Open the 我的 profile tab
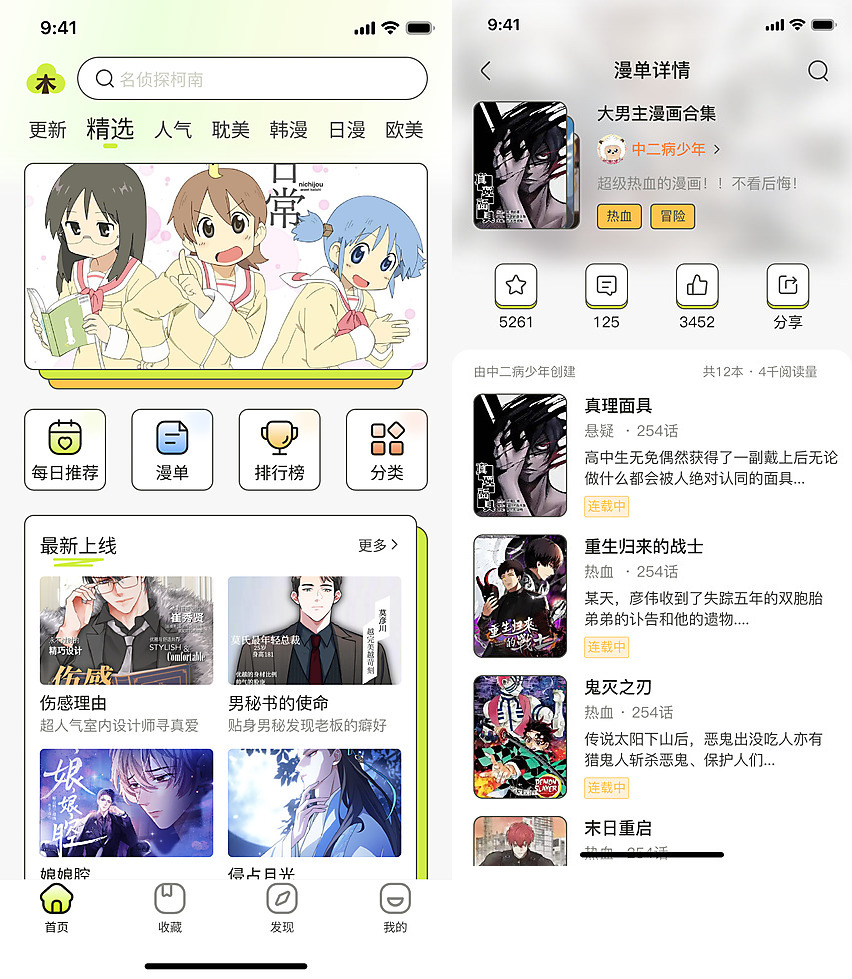Screen dimensions: 852x979 click(x=395, y=907)
